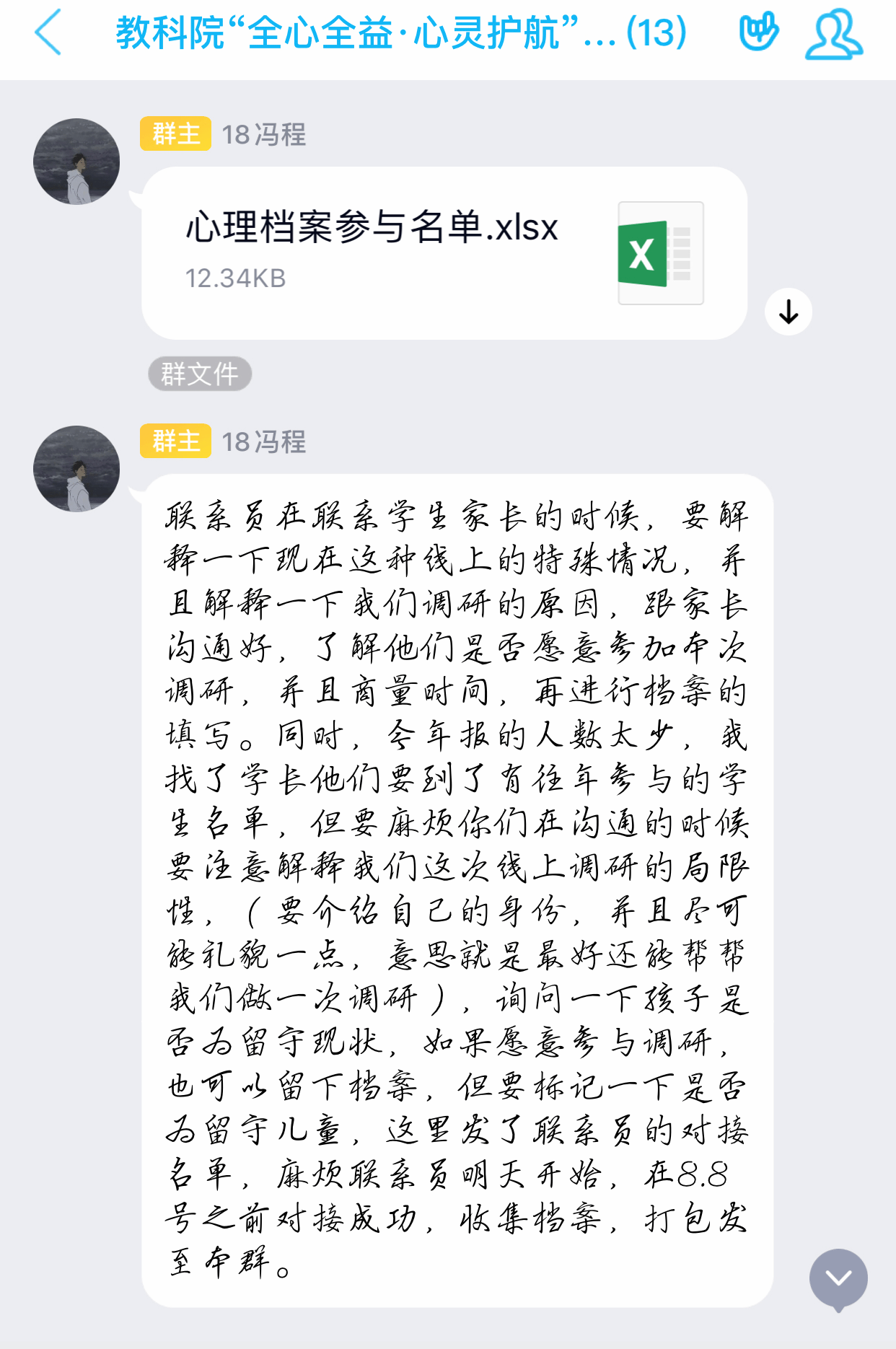Open 心理档案参与名单.xlsx file

444,252
